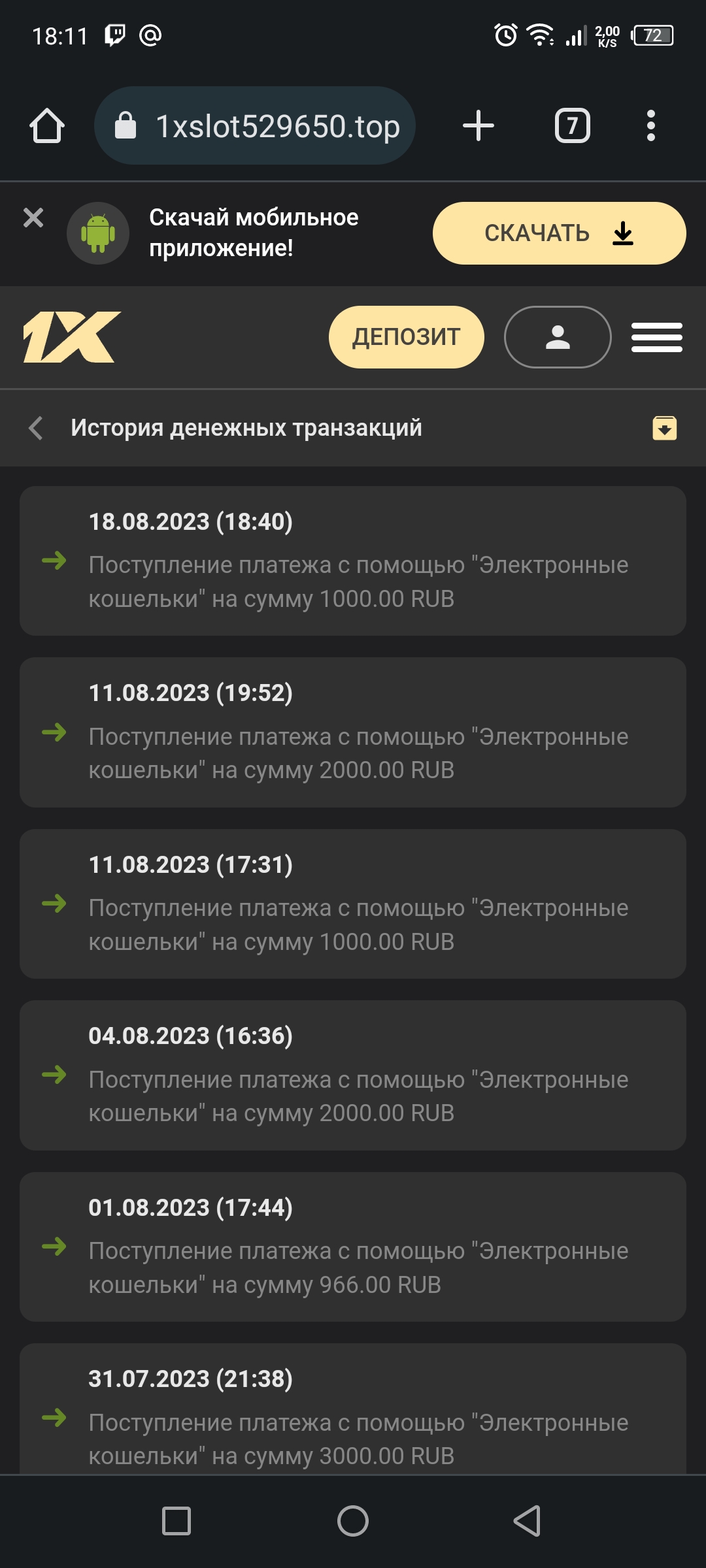Viewport: 706px width, 1568px height.
Task: Tap the yellow archive icon
Action: coord(664,428)
